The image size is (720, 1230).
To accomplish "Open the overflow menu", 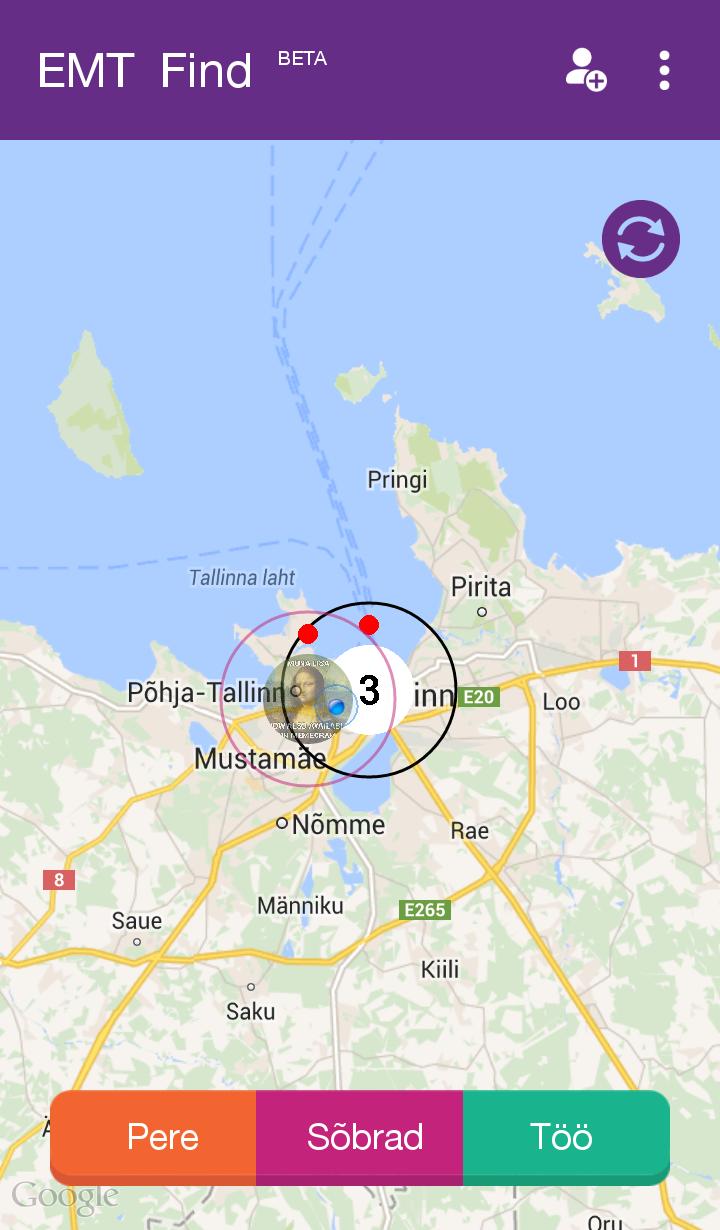I will [665, 70].
